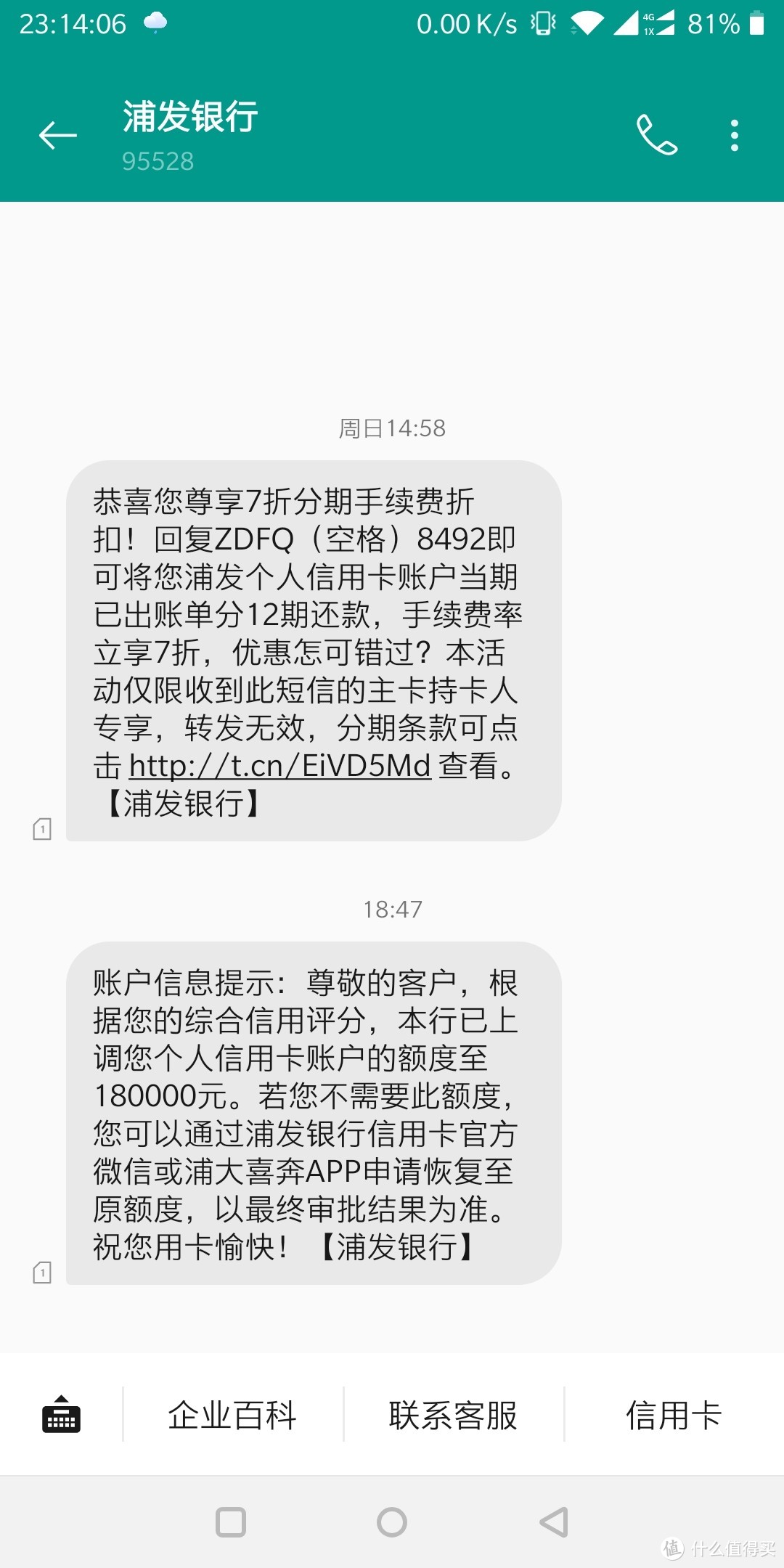Open the link http://t.cn/EiVD5Md
The image size is (784, 1568).
[278, 766]
